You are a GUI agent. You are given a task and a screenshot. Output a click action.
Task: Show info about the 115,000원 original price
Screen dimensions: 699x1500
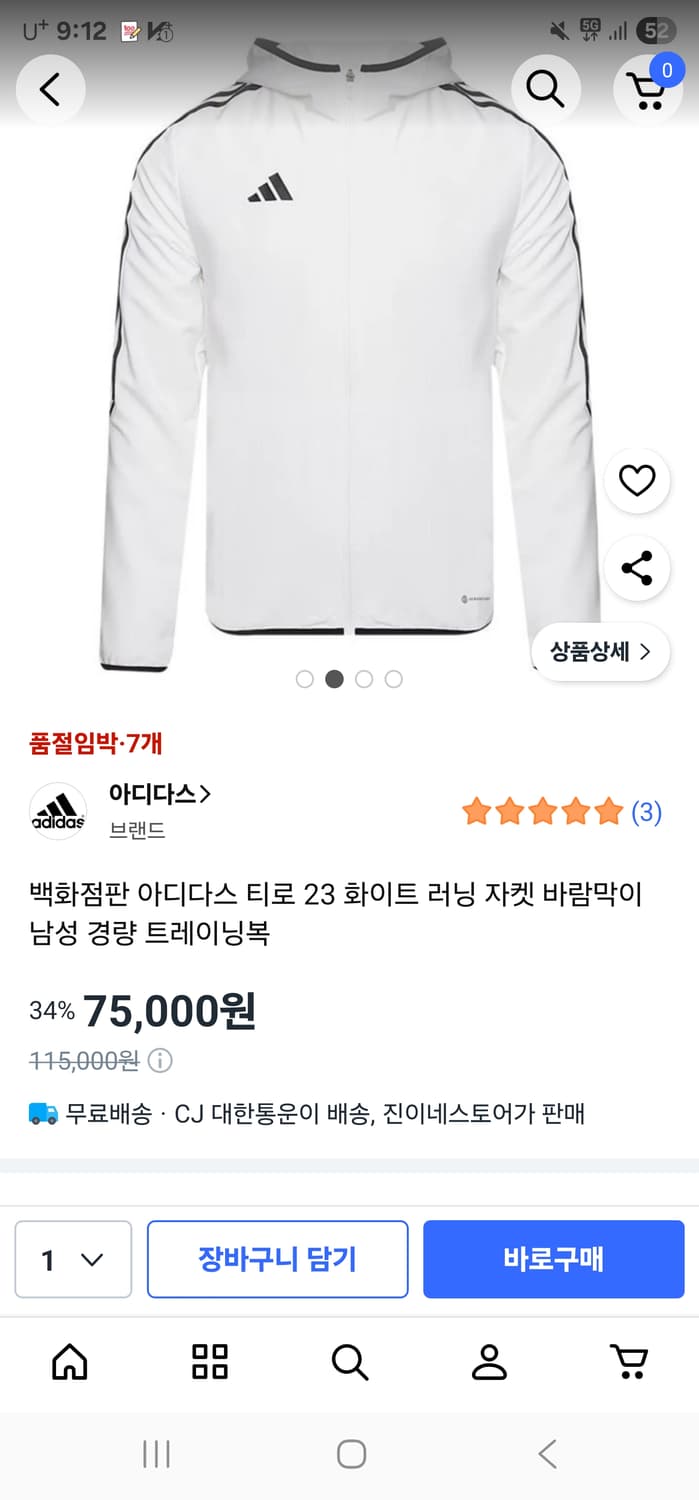coord(160,1060)
